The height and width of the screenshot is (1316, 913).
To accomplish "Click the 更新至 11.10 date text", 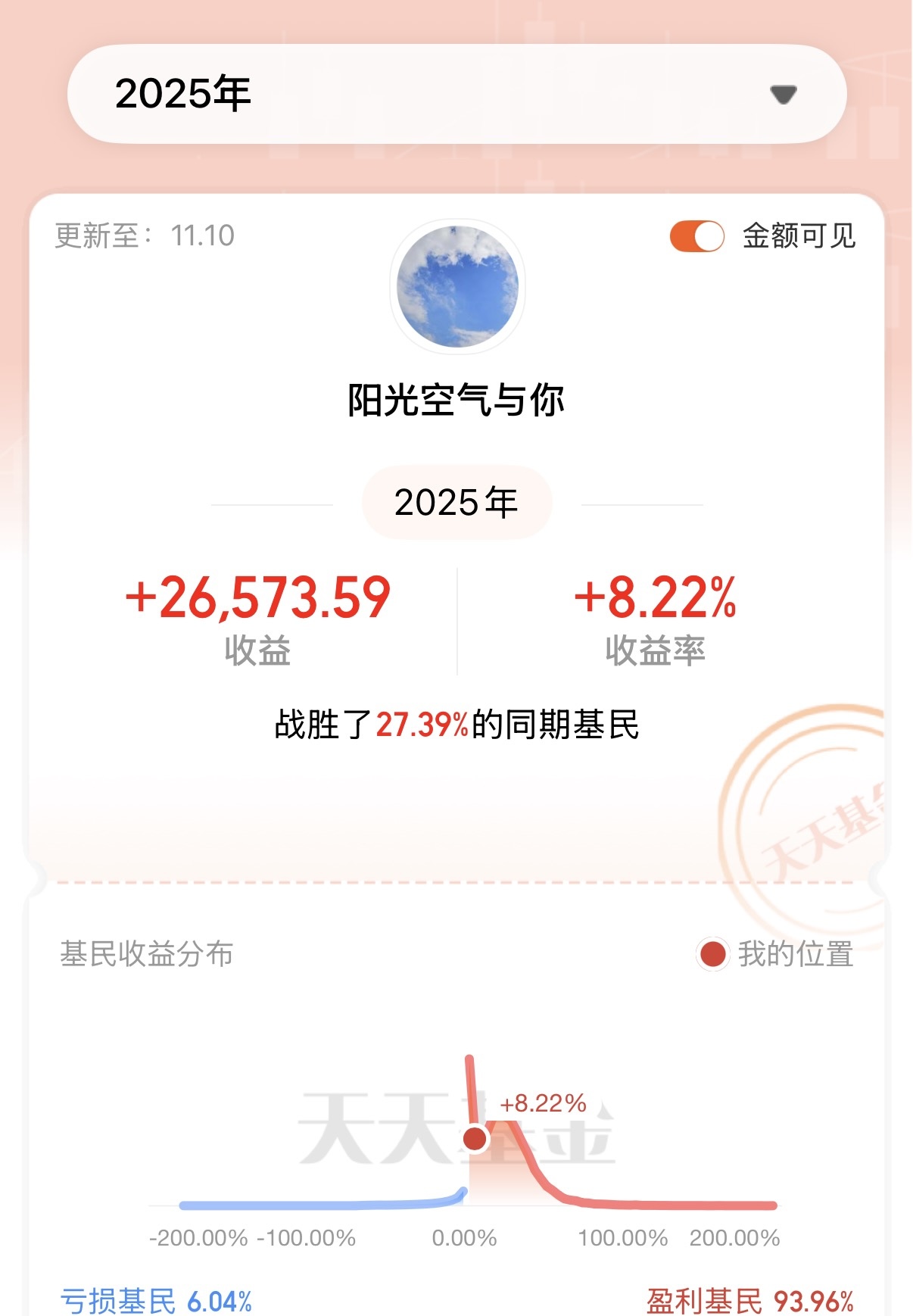I will pos(142,235).
